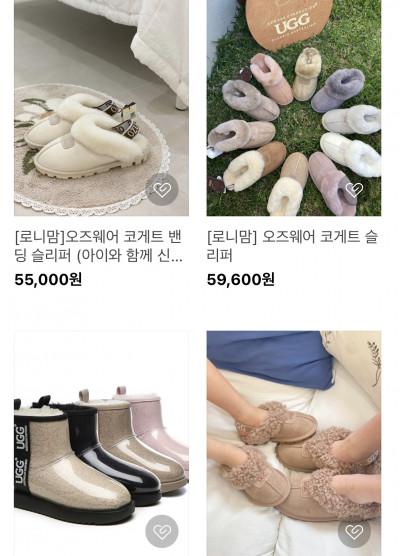The image size is (400, 556).
Task: Open the curly fur slipper product
Action: tap(294, 443)
